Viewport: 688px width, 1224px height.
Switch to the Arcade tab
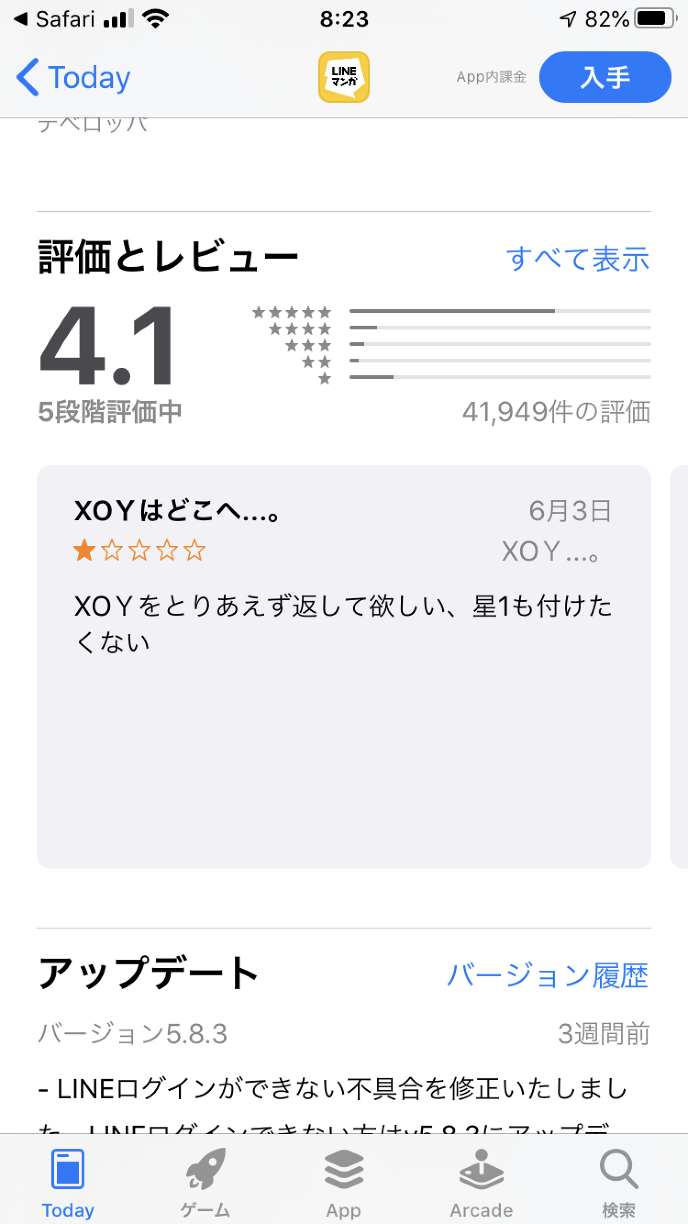481,1183
